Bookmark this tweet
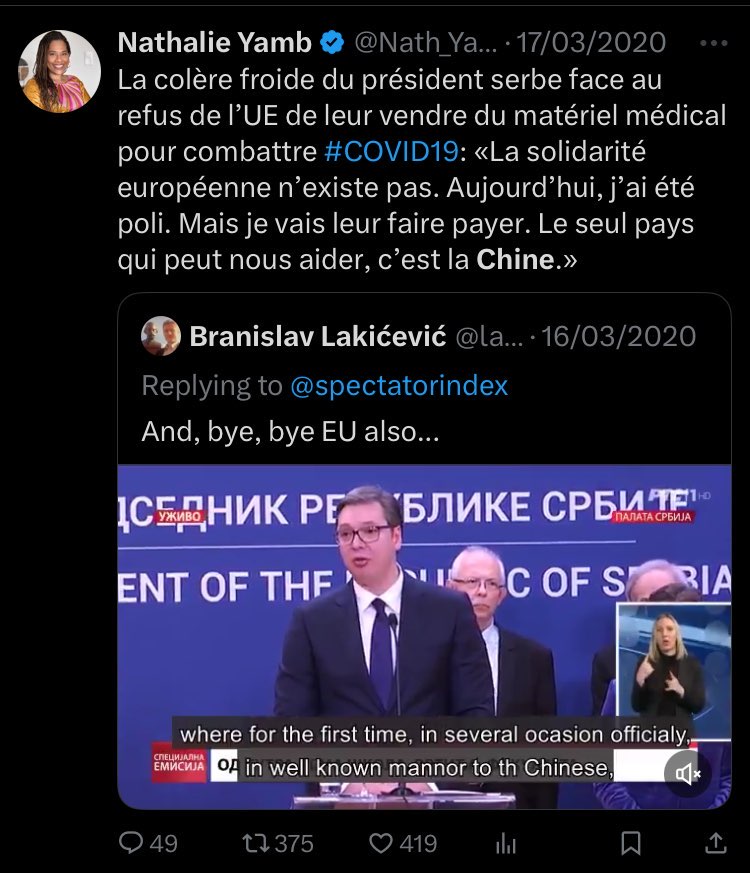750x873 pixels. [x=630, y=843]
